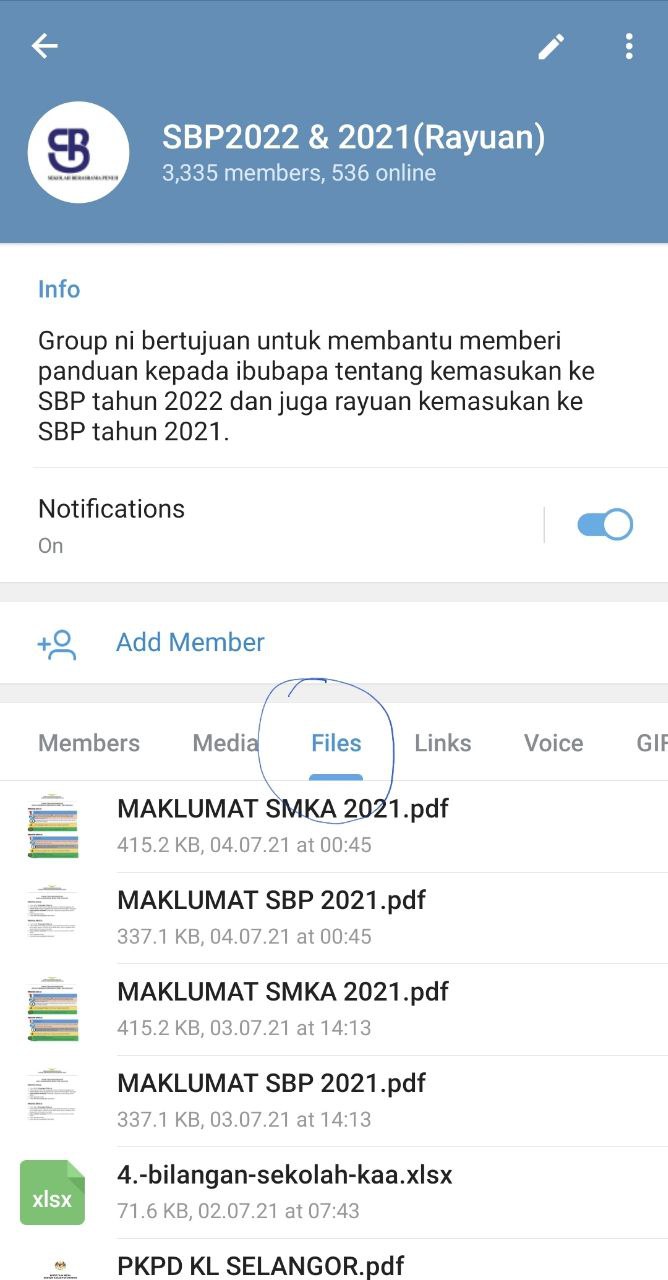The width and height of the screenshot is (668, 1280).
Task: Open MAKLUMAT SBP 2021.pdf from 03.07.21
Action: (x=271, y=1100)
